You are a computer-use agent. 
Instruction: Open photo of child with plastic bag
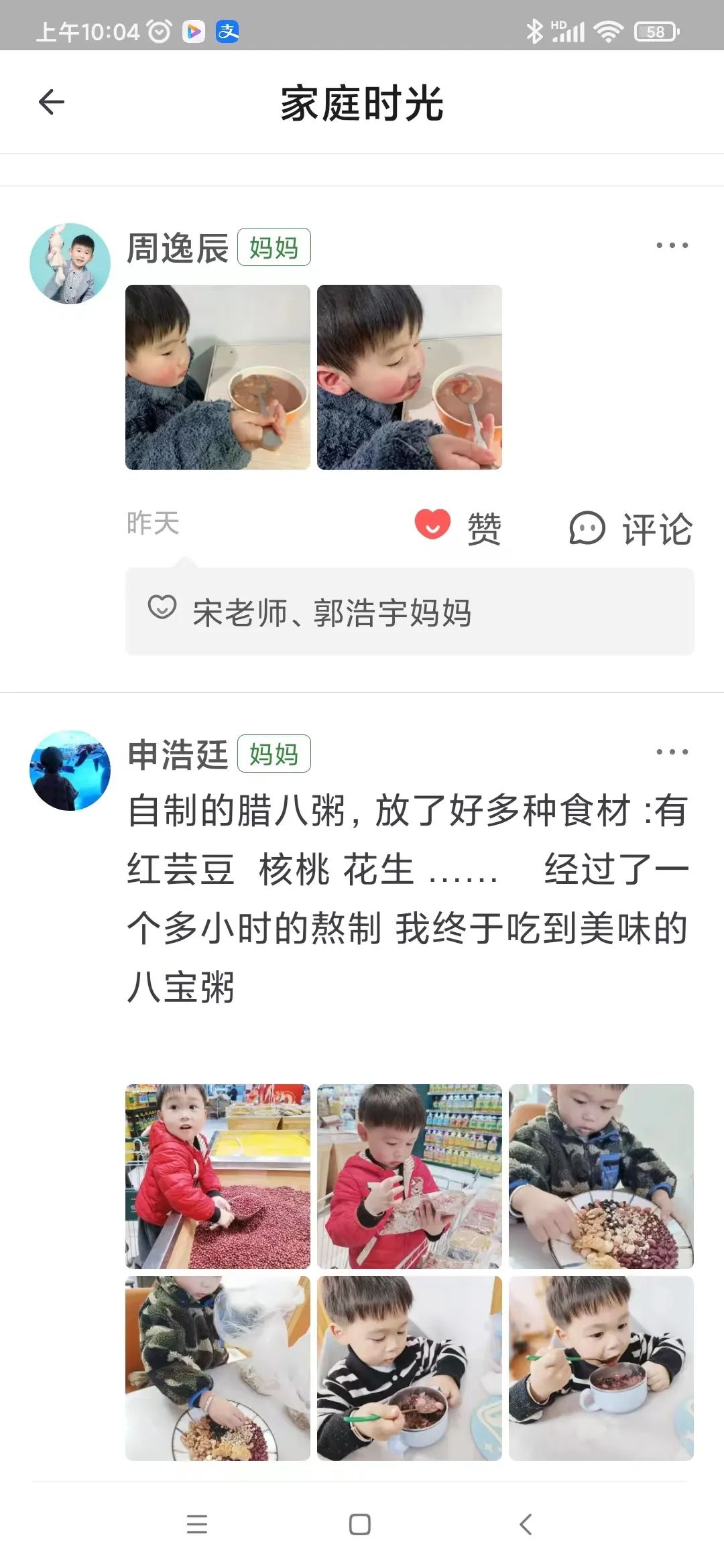tap(218, 1368)
